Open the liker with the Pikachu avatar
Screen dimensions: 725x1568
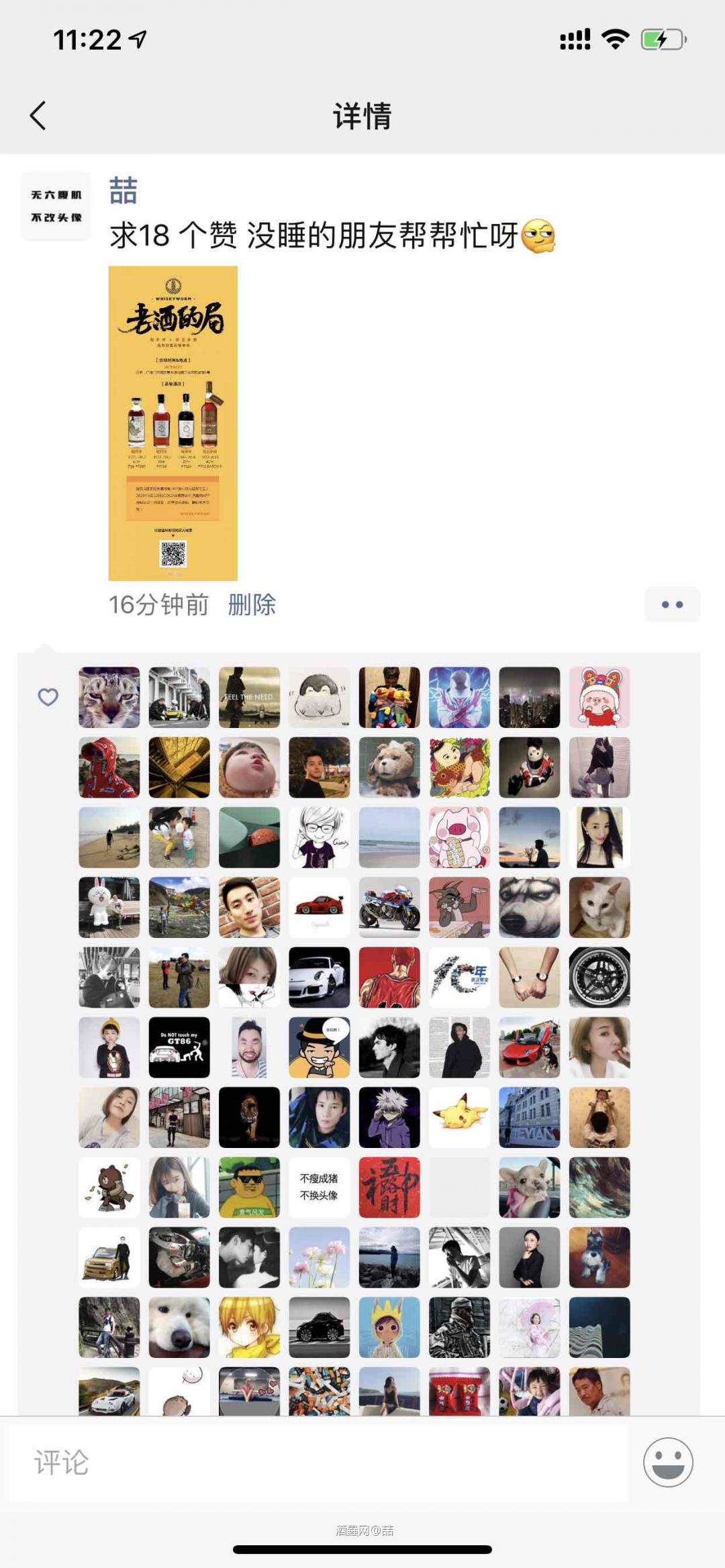pos(459,1117)
